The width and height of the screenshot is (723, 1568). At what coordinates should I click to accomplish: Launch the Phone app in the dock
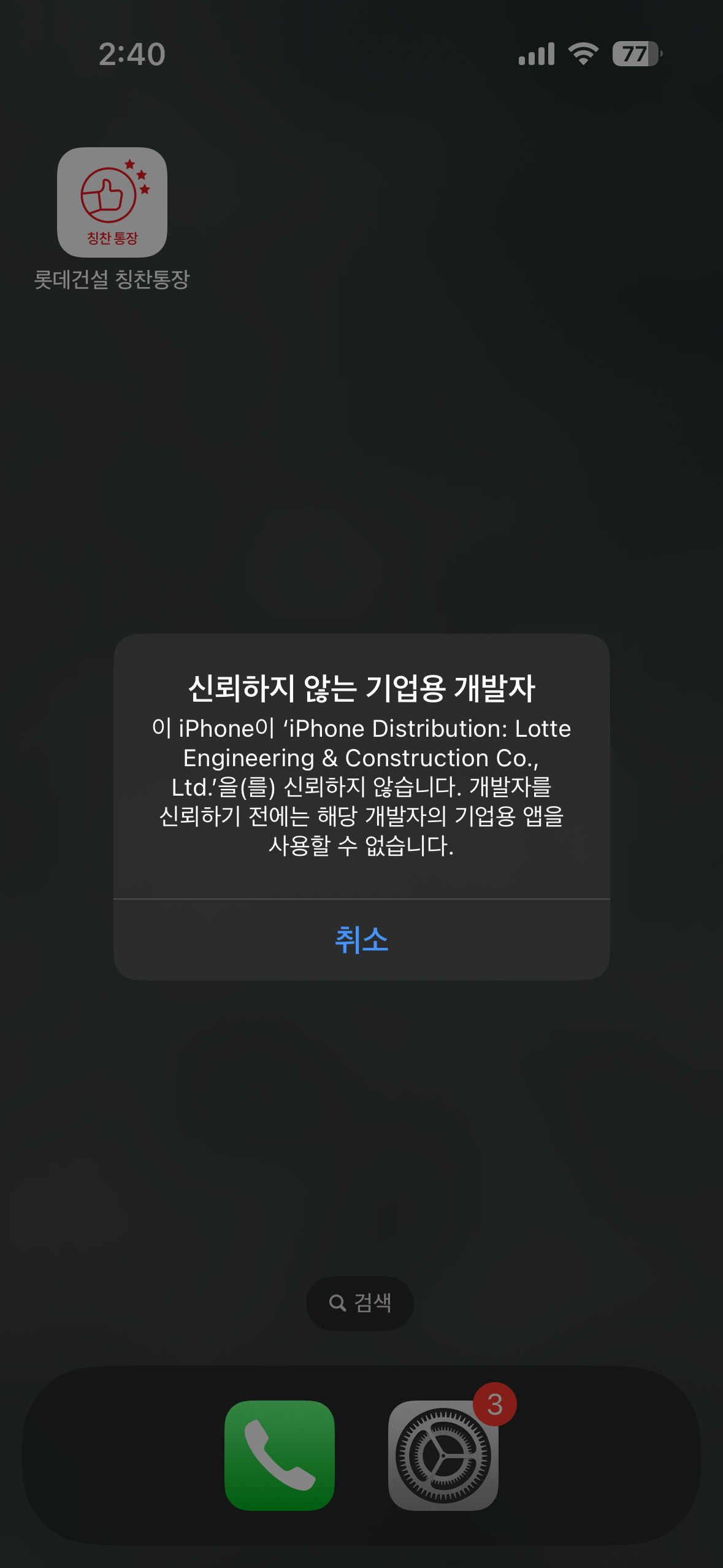pos(280,1455)
